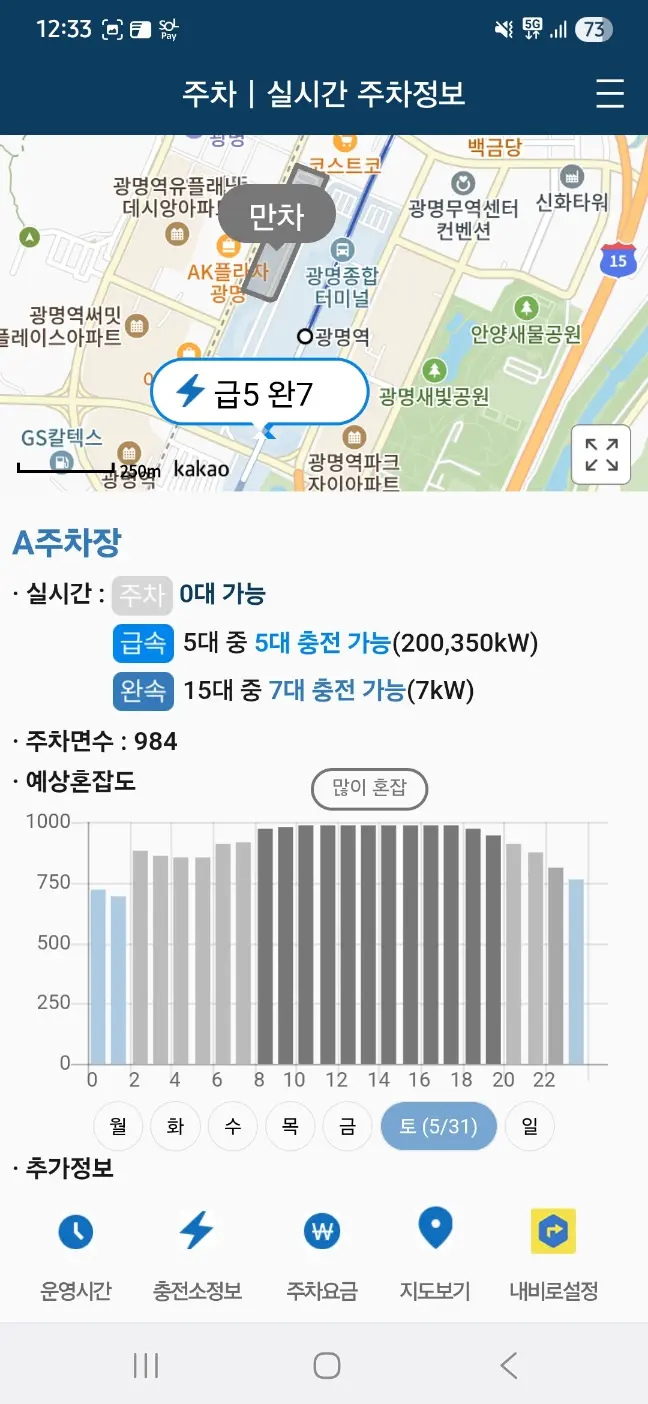This screenshot has width=648, height=1404.
Task: Select the 금 day chip
Action: (x=348, y=1127)
